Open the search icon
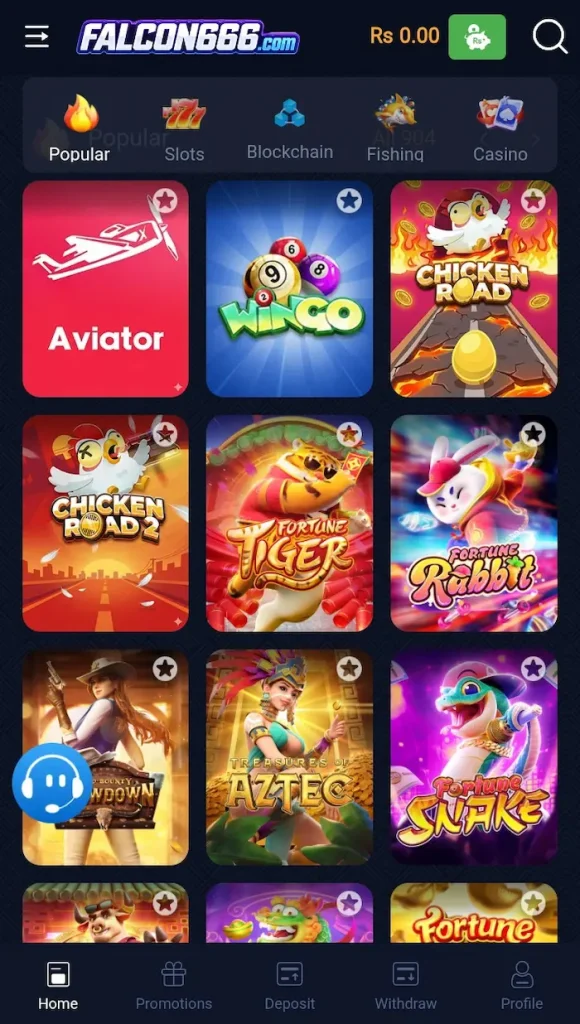The height and width of the screenshot is (1024, 580). click(549, 37)
